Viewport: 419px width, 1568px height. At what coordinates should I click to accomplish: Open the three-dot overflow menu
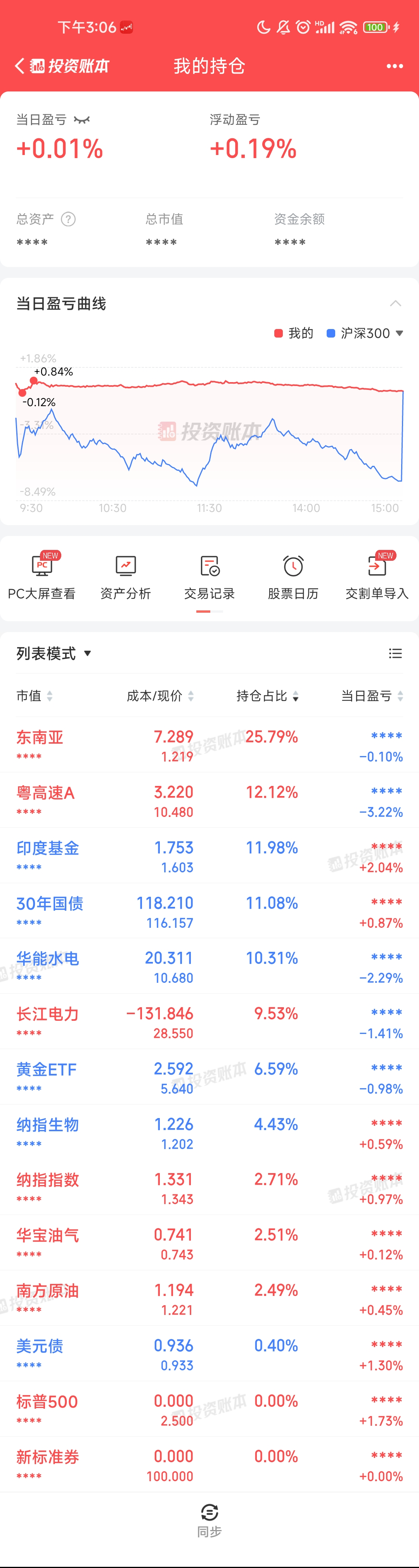[x=395, y=66]
